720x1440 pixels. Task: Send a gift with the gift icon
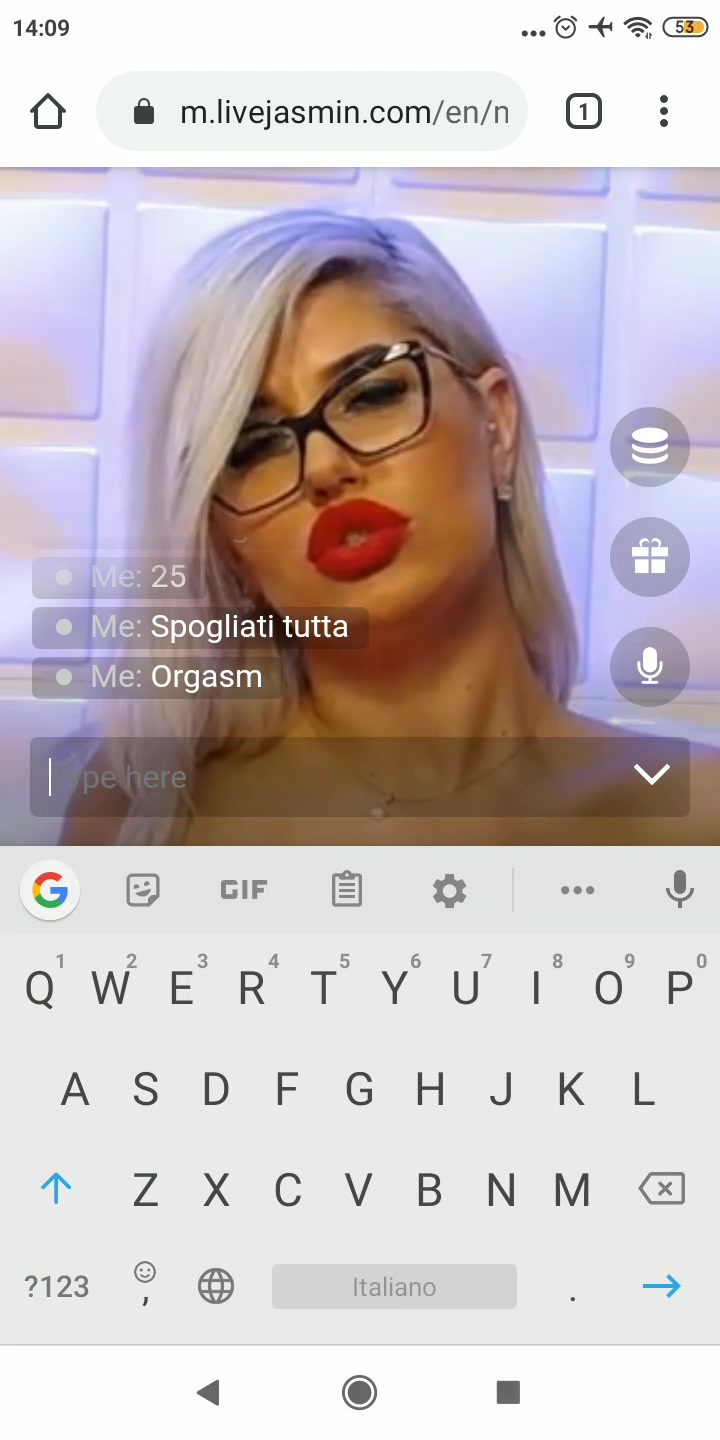650,557
